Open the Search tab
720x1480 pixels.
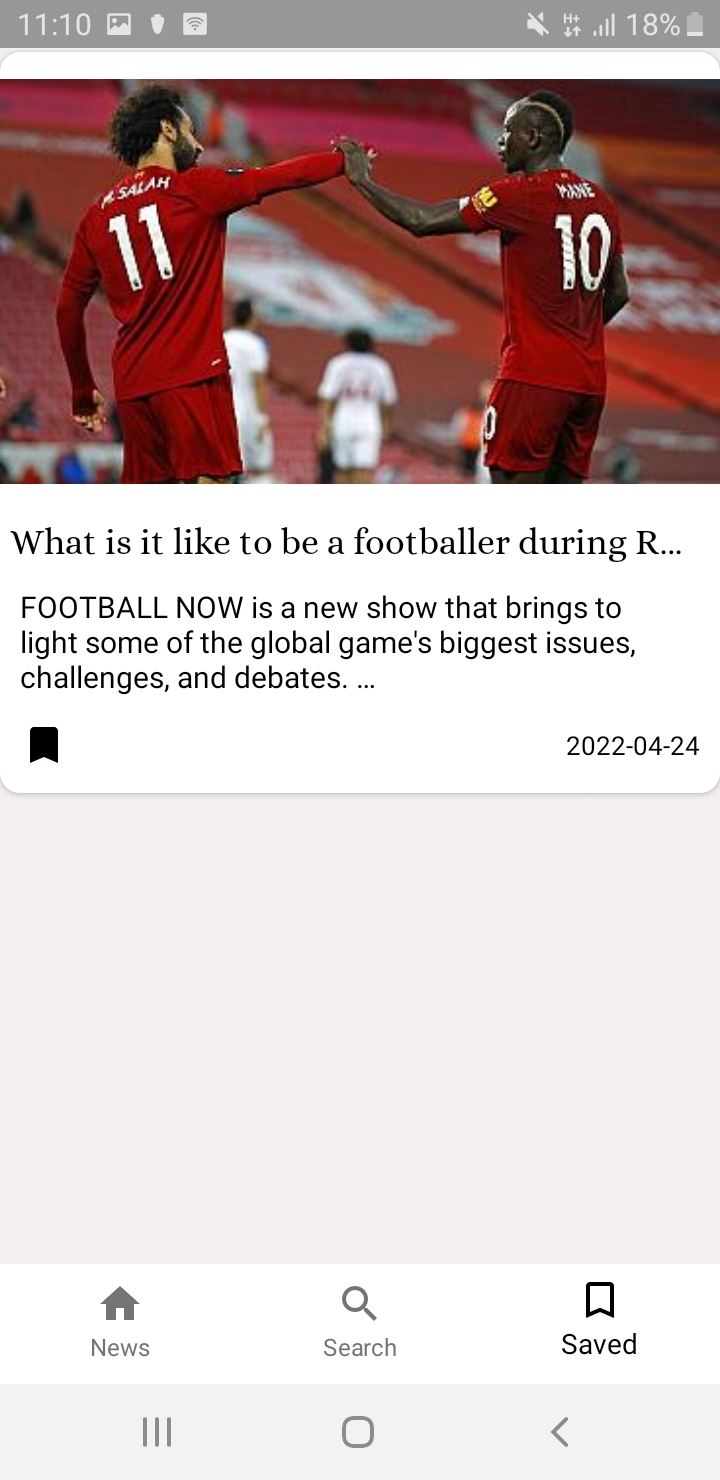click(360, 1322)
